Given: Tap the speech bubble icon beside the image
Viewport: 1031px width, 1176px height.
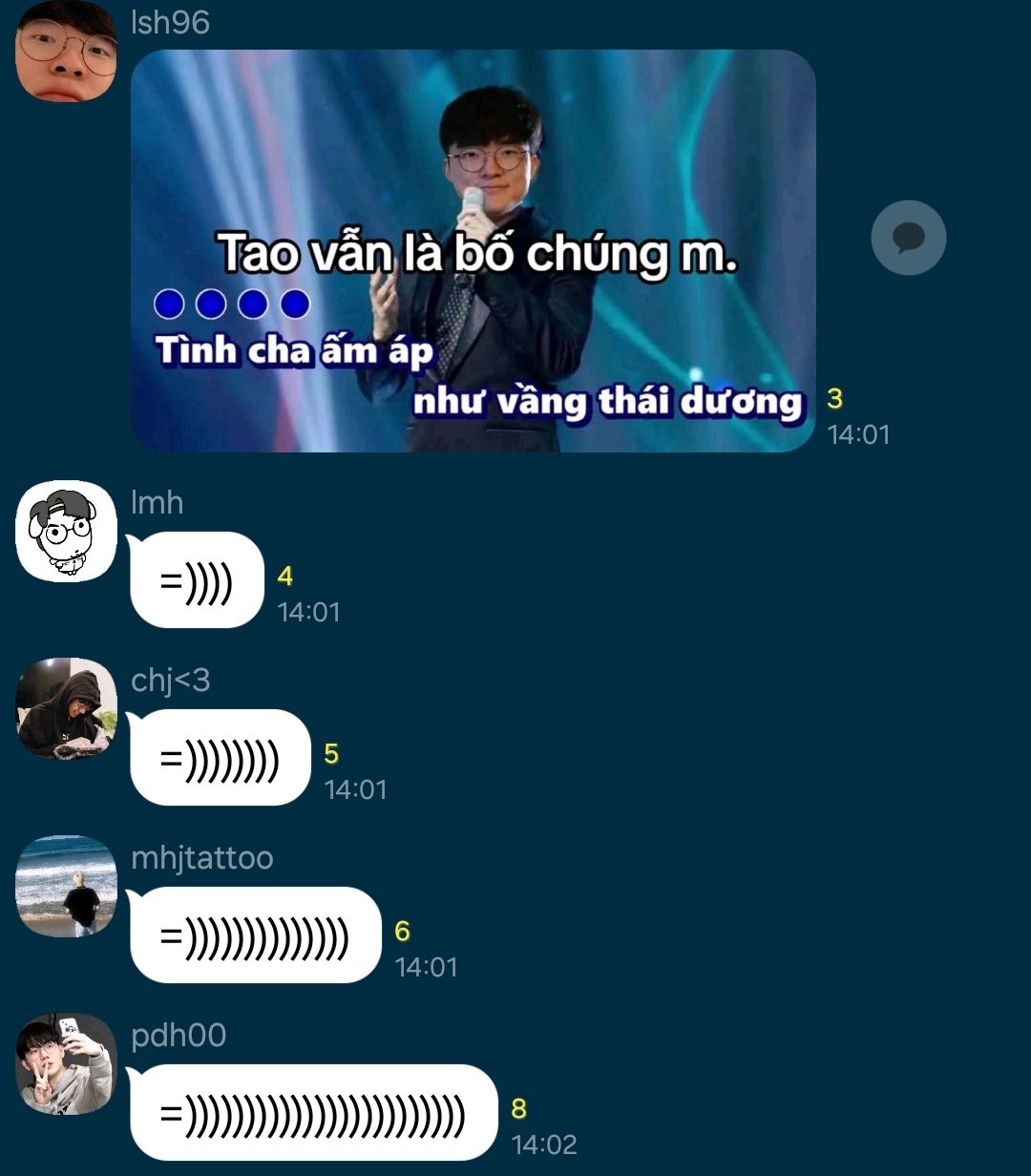Looking at the screenshot, I should [908, 238].
